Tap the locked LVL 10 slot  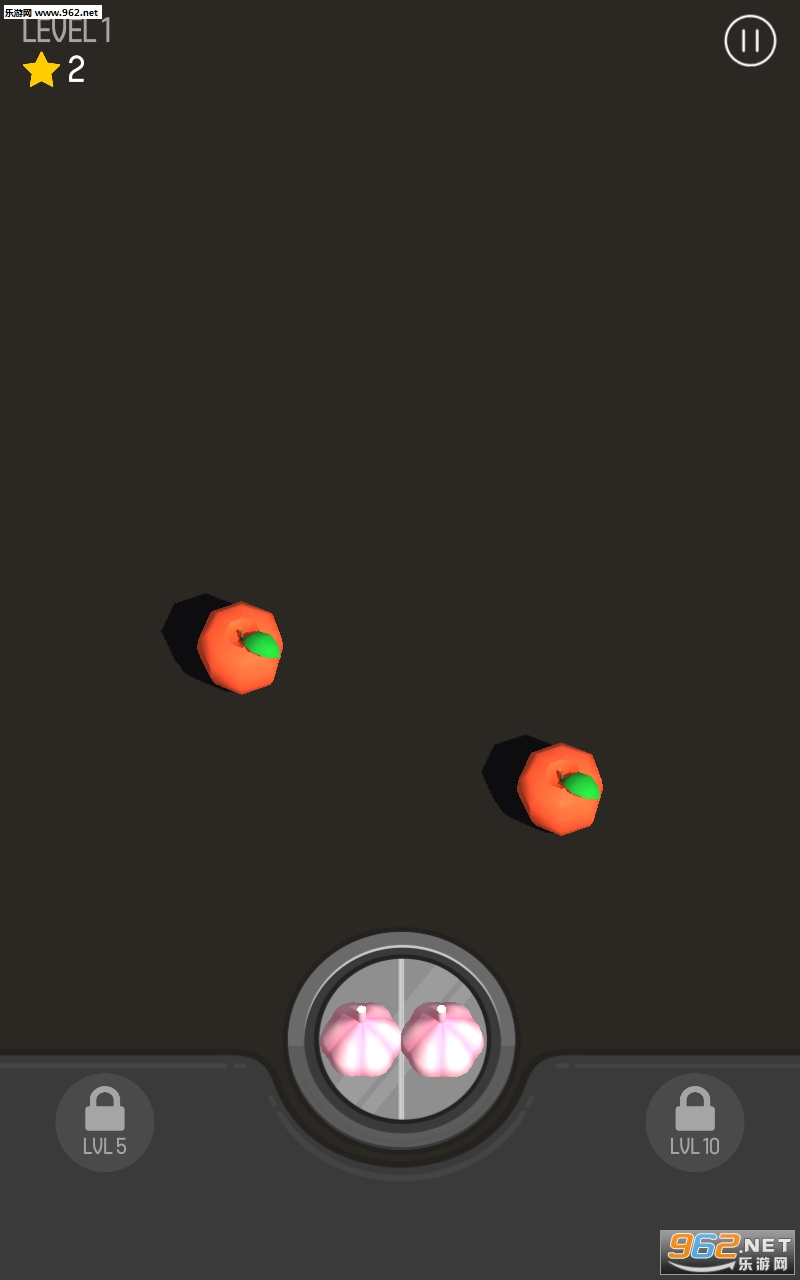(x=694, y=1122)
